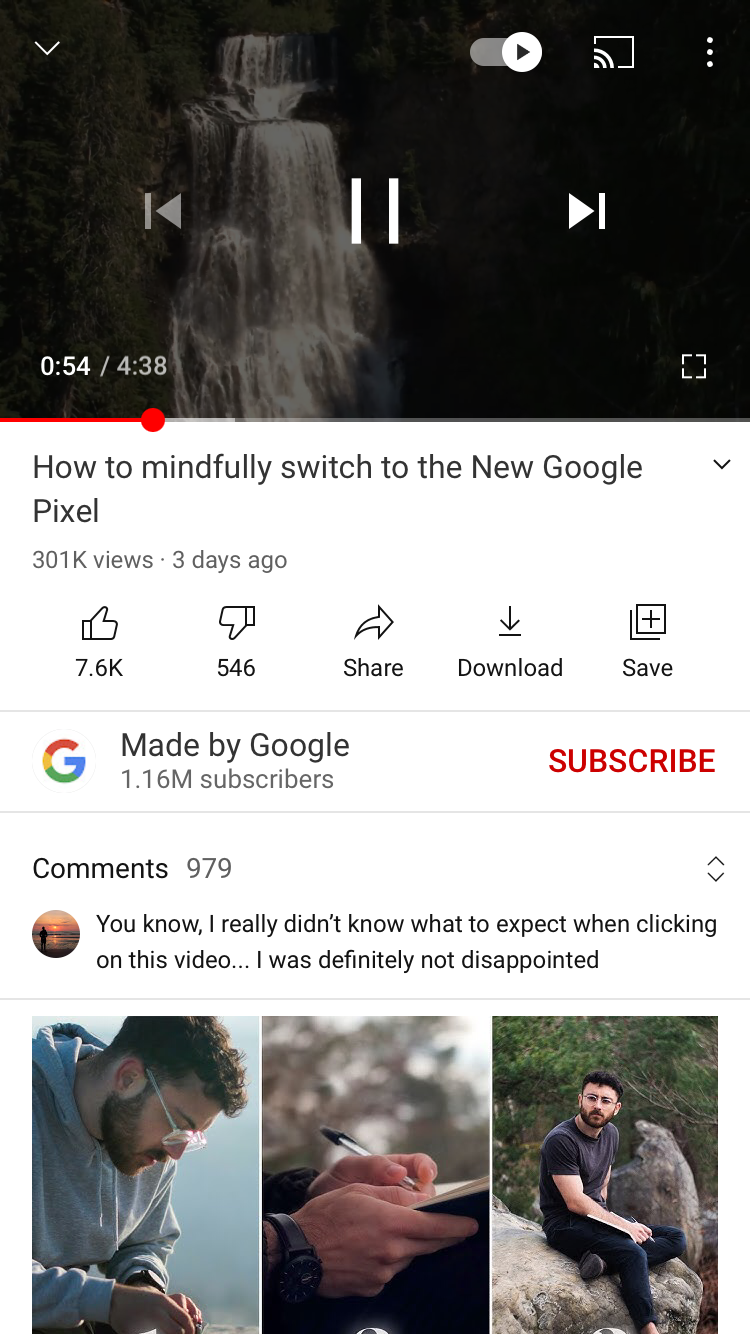Subscribe to Made by Google
The height and width of the screenshot is (1334, 750).
tap(631, 761)
